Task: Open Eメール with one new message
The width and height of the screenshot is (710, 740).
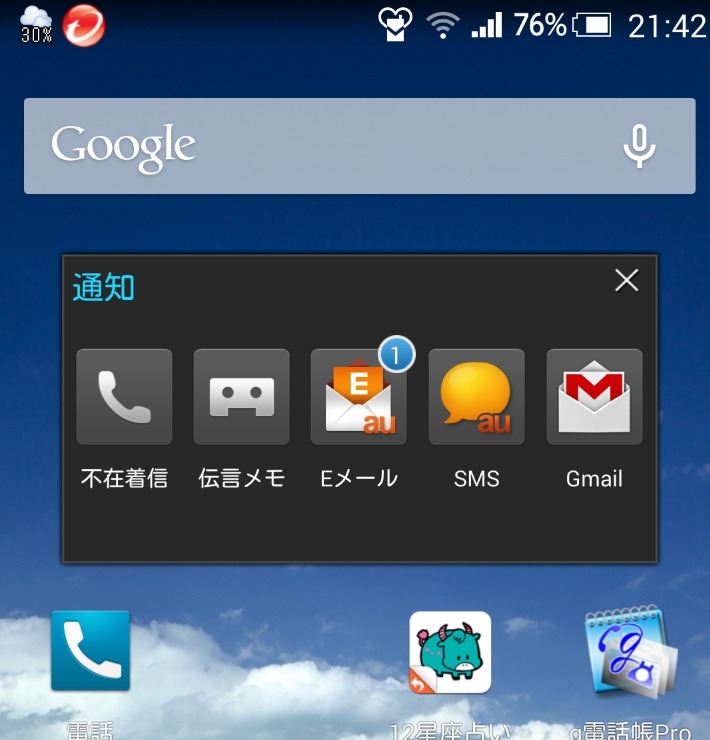Action: pos(359,397)
